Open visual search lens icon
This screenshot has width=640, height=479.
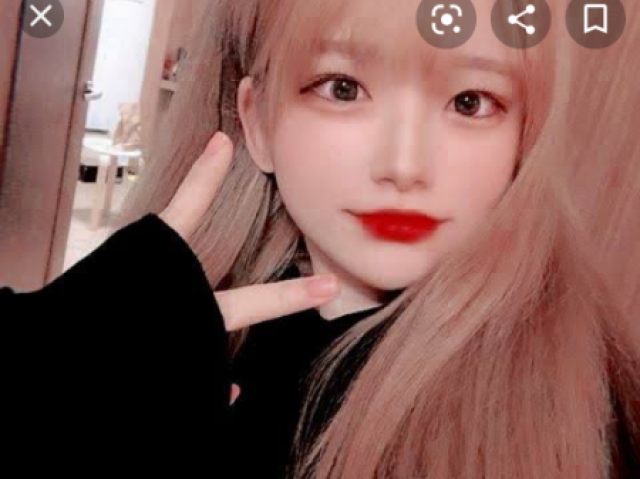[x=446, y=19]
